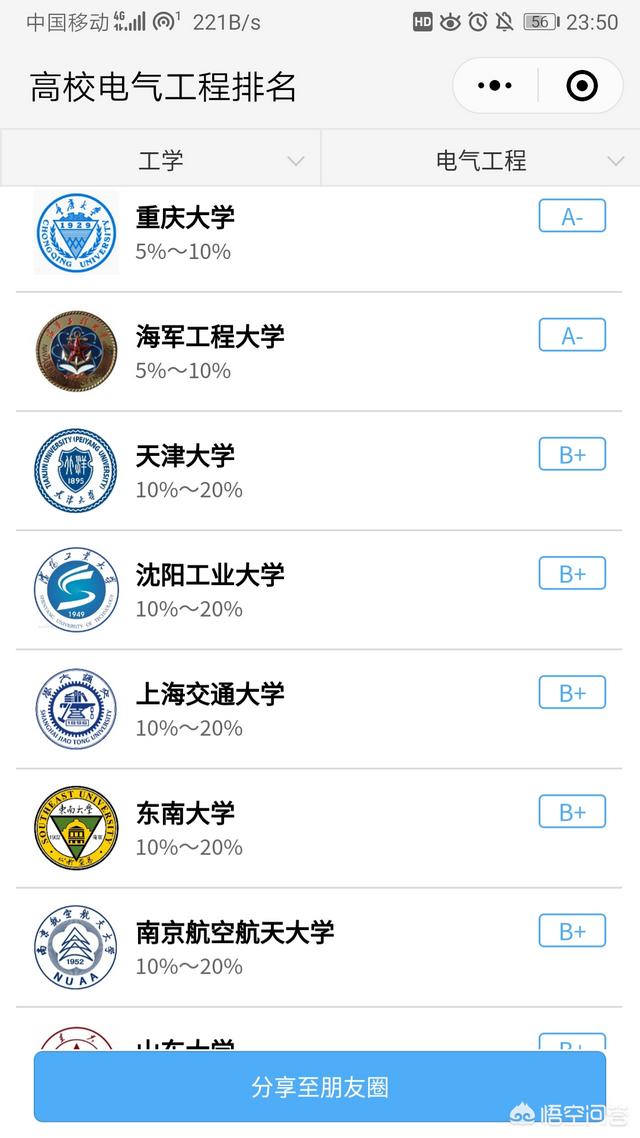Open the 南京航空航天大学 row

point(319,946)
